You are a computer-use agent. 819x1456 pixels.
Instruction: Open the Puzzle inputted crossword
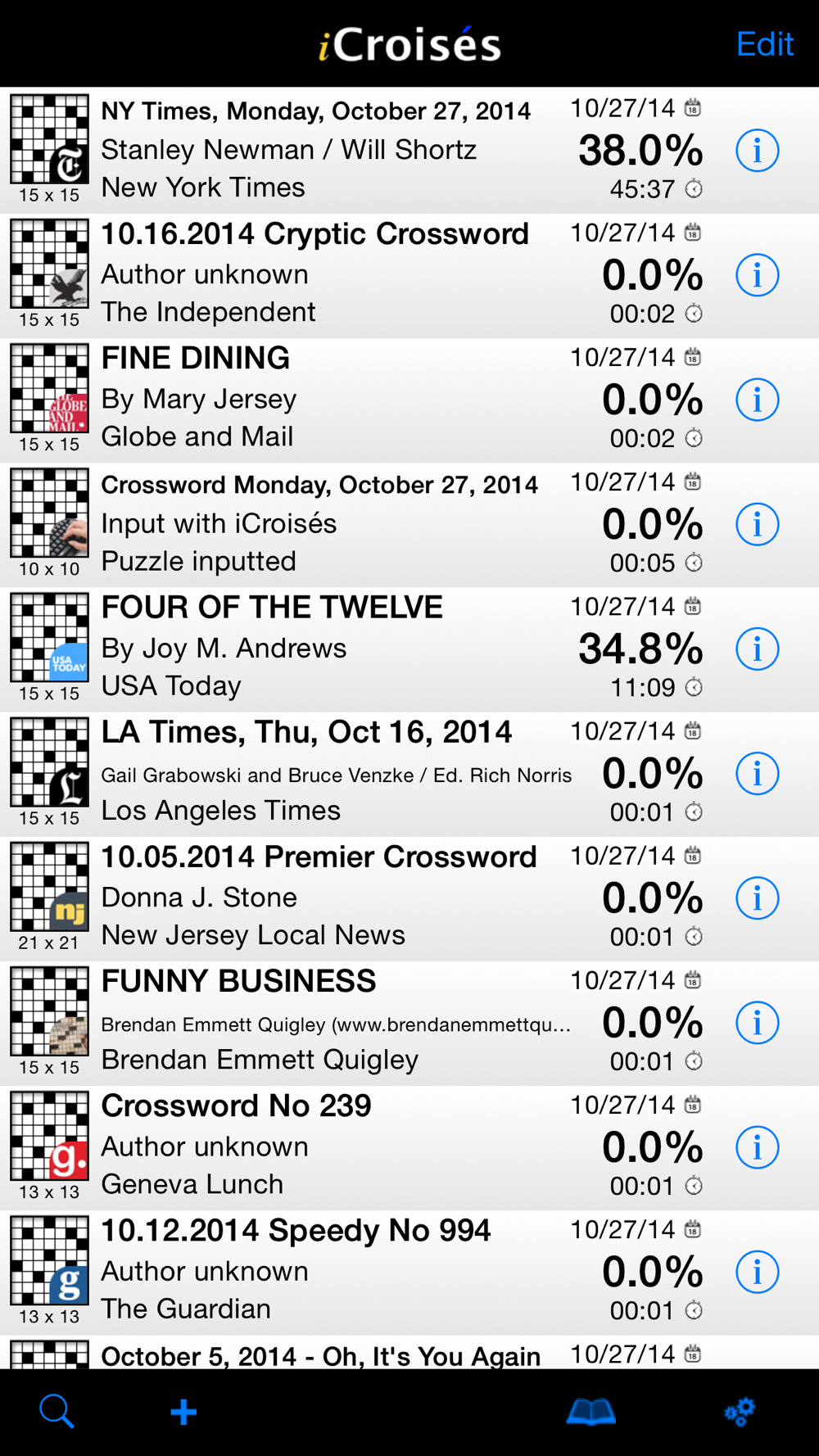pos(409,524)
